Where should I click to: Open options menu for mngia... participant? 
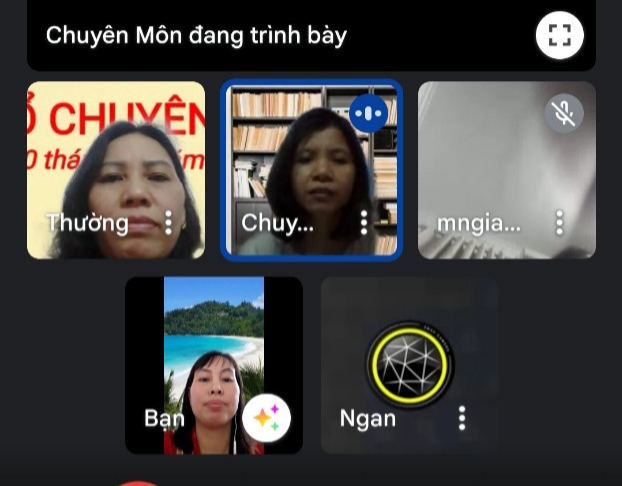560,222
